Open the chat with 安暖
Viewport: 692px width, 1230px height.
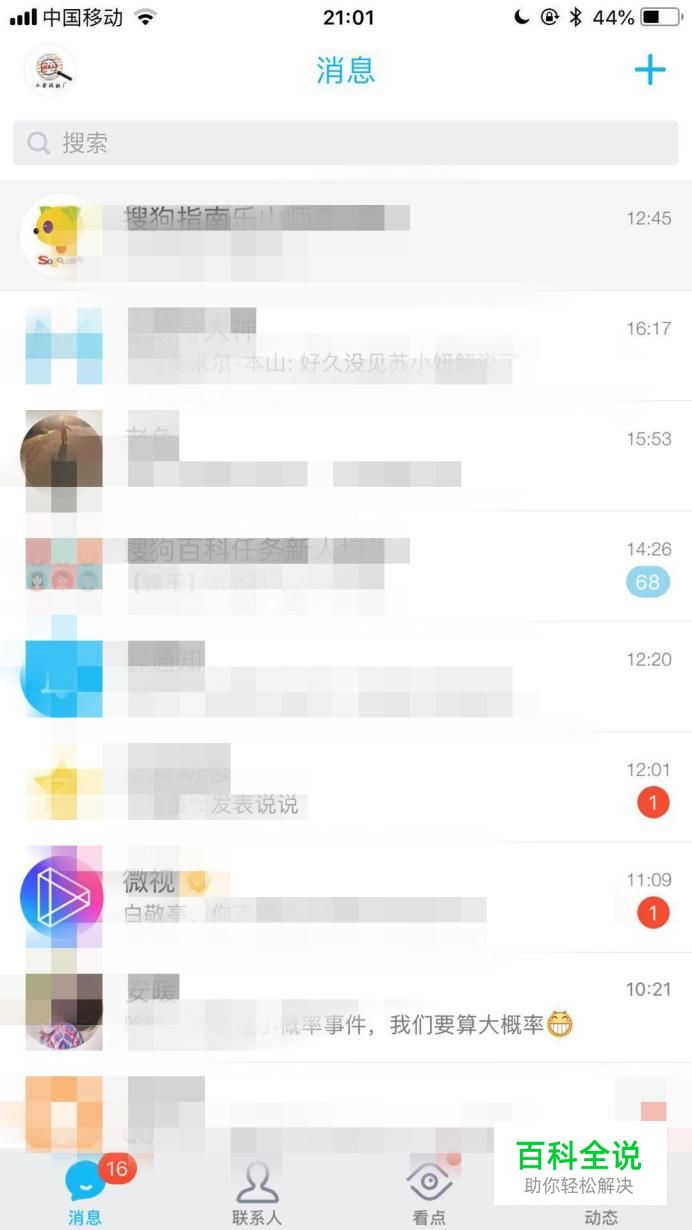[x=345, y=1007]
